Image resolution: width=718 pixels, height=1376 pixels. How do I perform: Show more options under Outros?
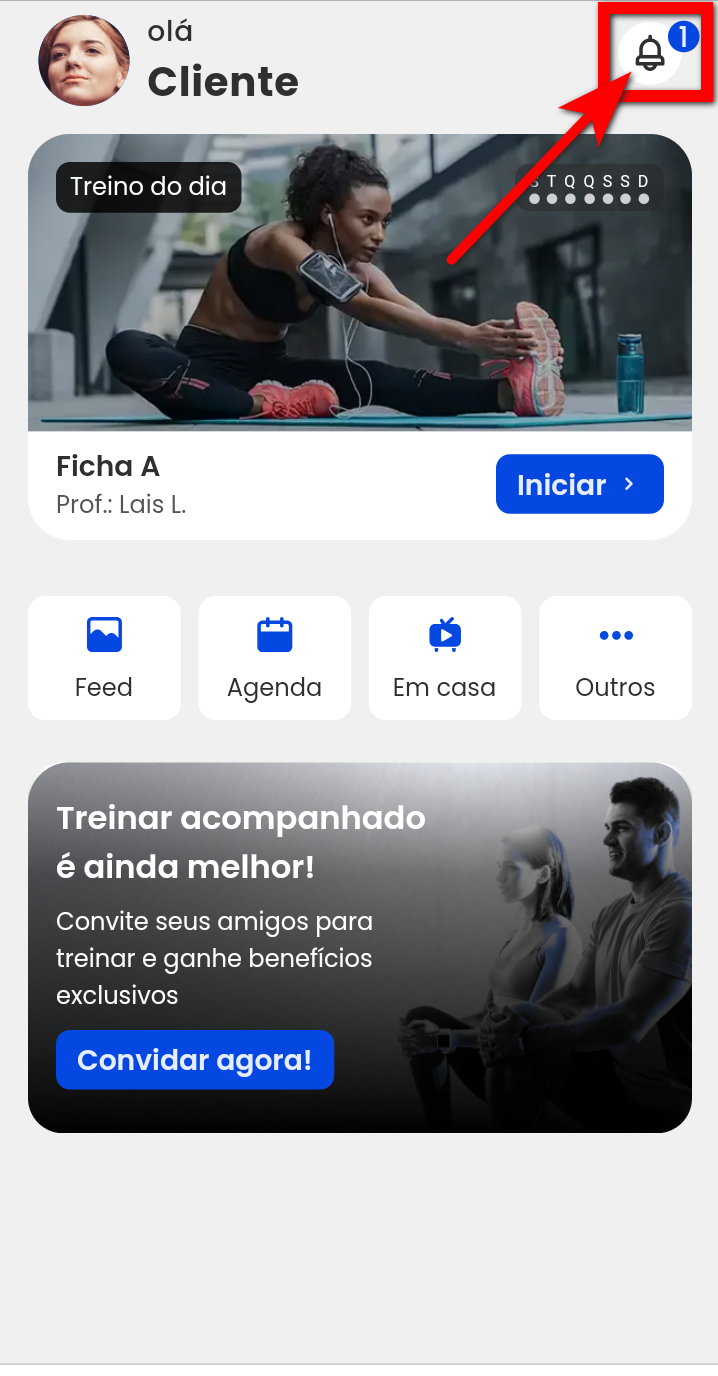615,657
